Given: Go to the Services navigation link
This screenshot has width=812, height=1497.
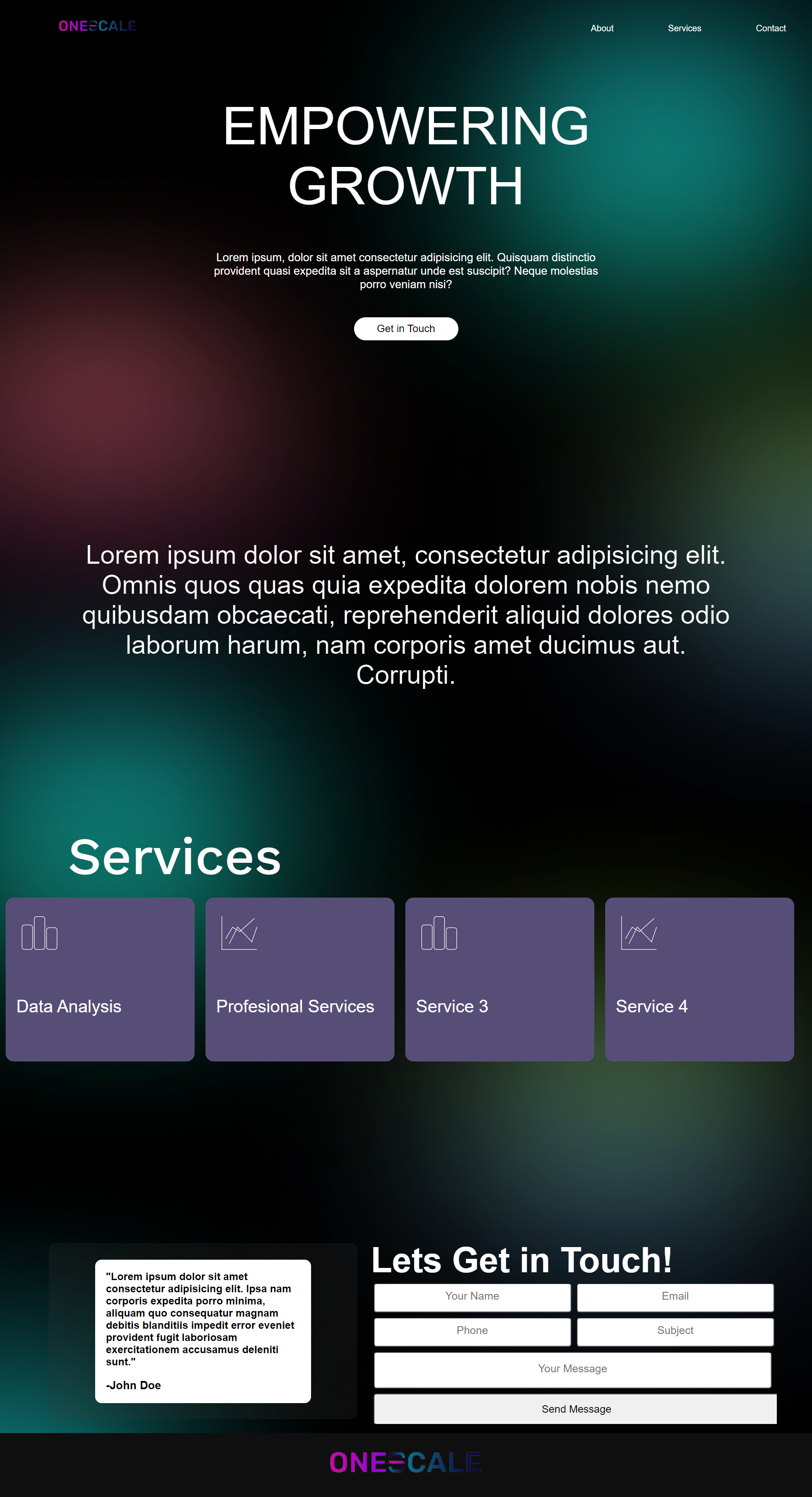Looking at the screenshot, I should point(684,28).
